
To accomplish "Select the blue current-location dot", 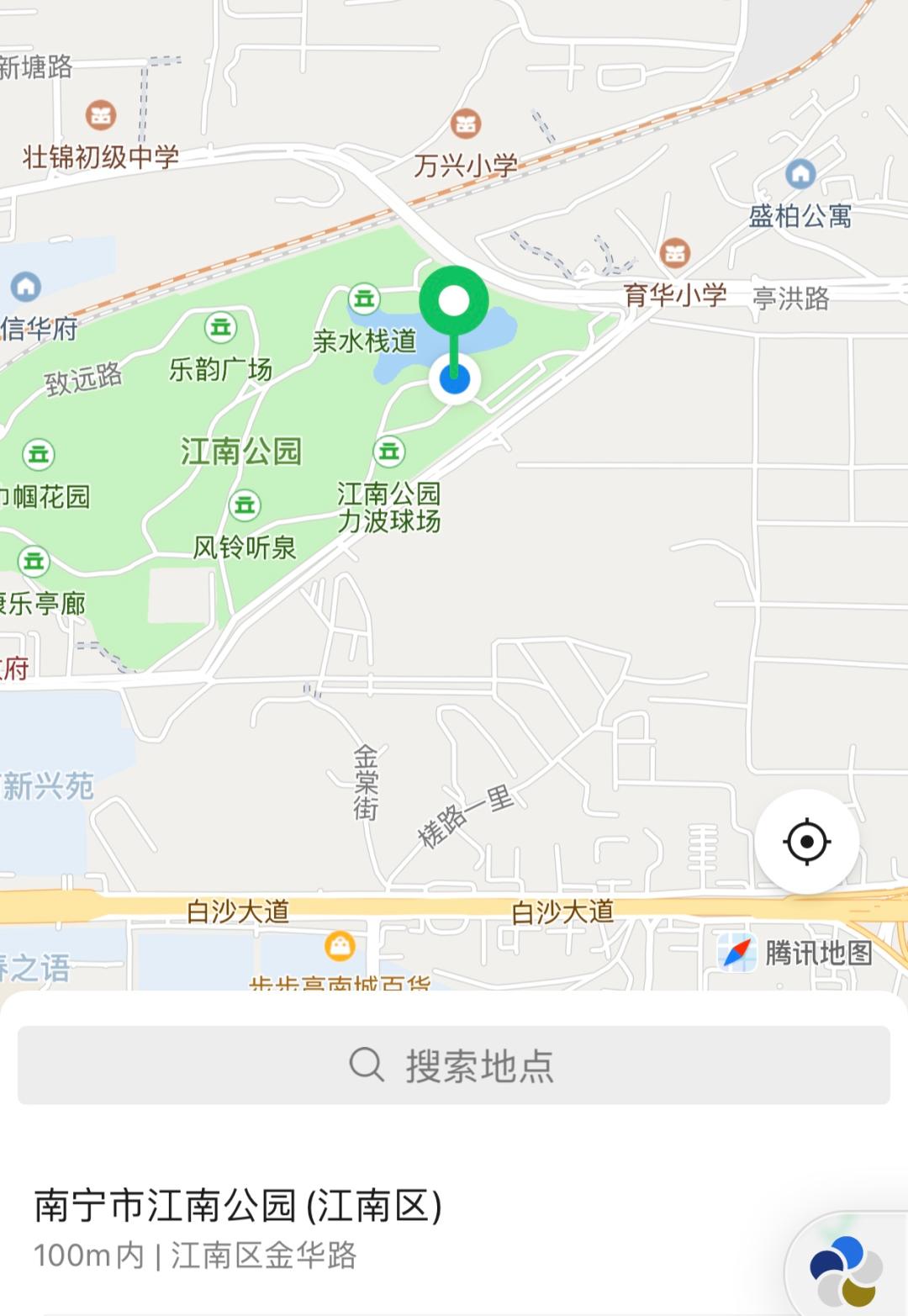I will click(455, 379).
